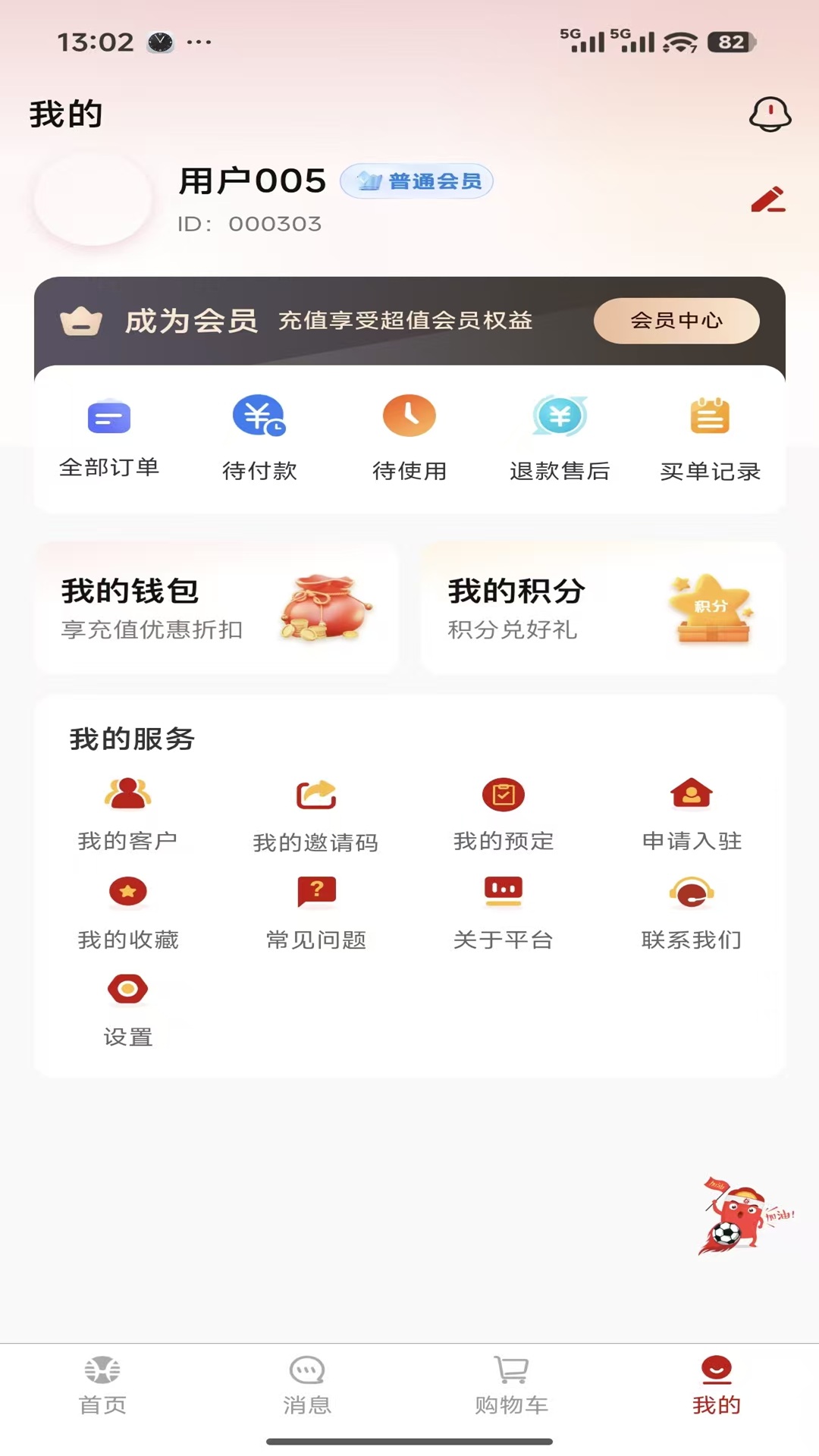Open the 设置 settings page
Viewport: 819px width, 1456px height.
(x=128, y=1010)
